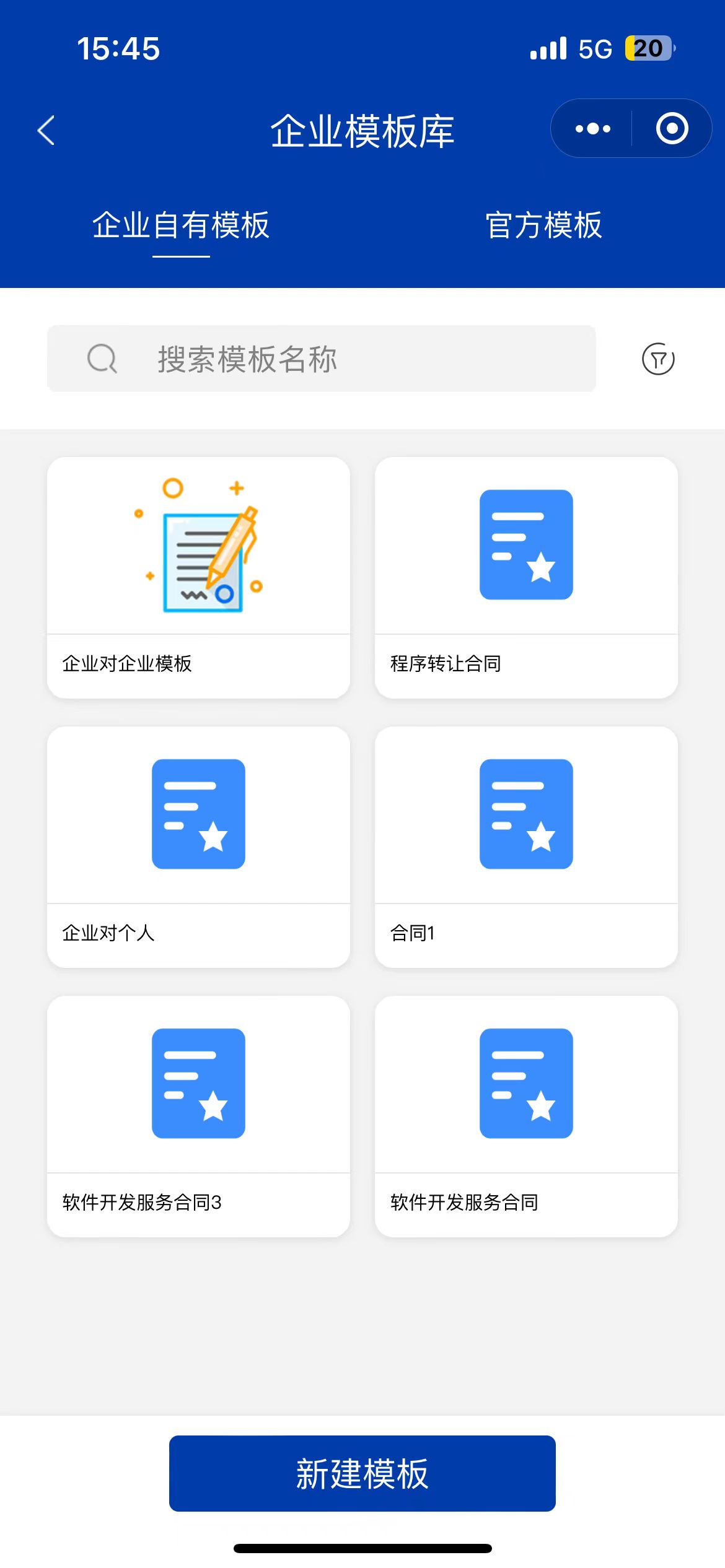Open the 企业对企业模板 template card
This screenshot has height=1568, width=725.
click(x=199, y=578)
